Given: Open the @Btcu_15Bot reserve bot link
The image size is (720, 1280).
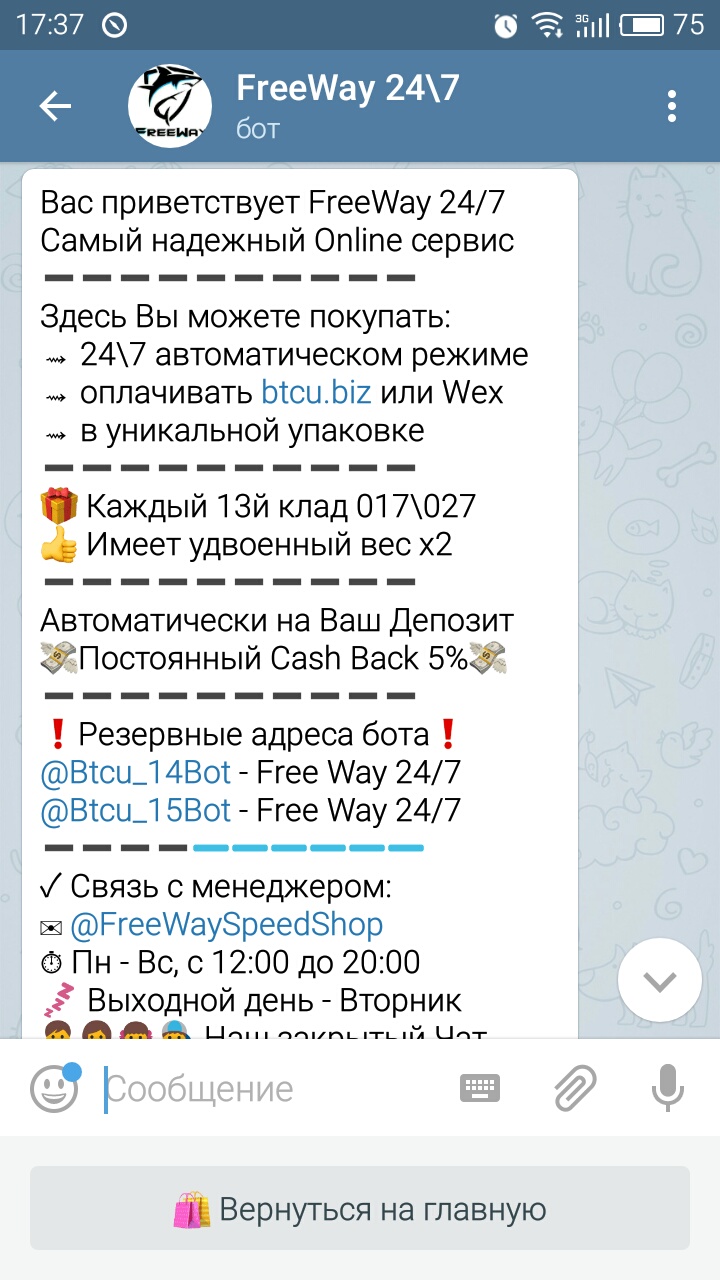Looking at the screenshot, I should 136,810.
